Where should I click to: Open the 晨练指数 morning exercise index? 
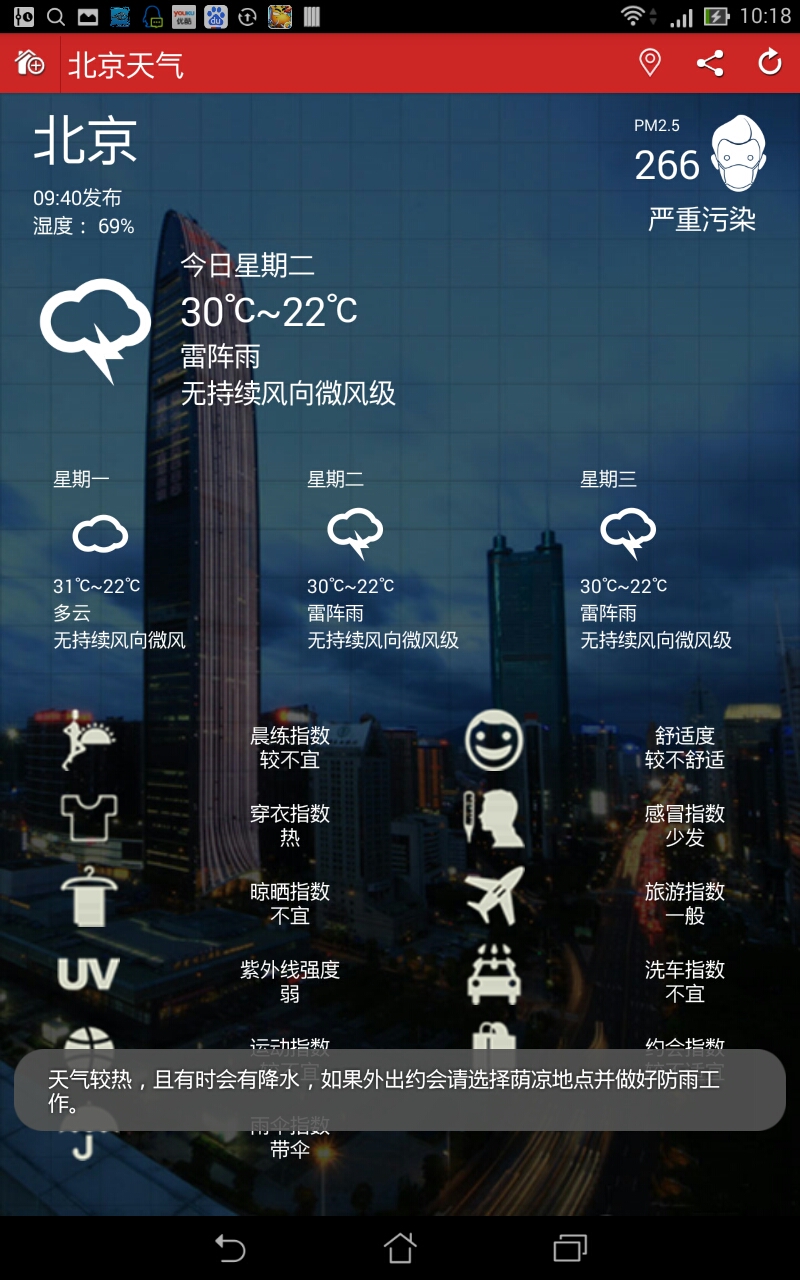point(289,747)
